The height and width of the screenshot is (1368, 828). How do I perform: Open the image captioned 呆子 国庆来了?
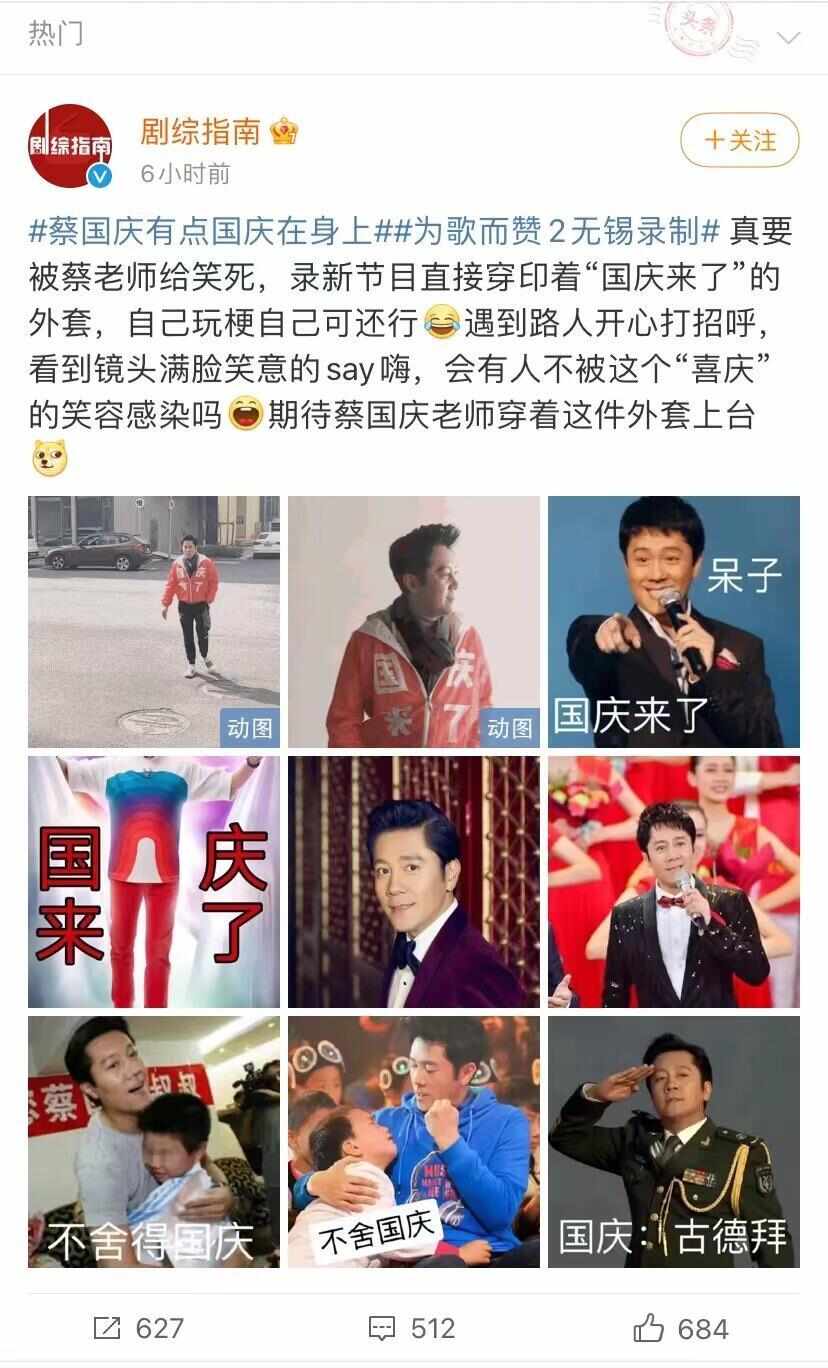[x=673, y=621]
